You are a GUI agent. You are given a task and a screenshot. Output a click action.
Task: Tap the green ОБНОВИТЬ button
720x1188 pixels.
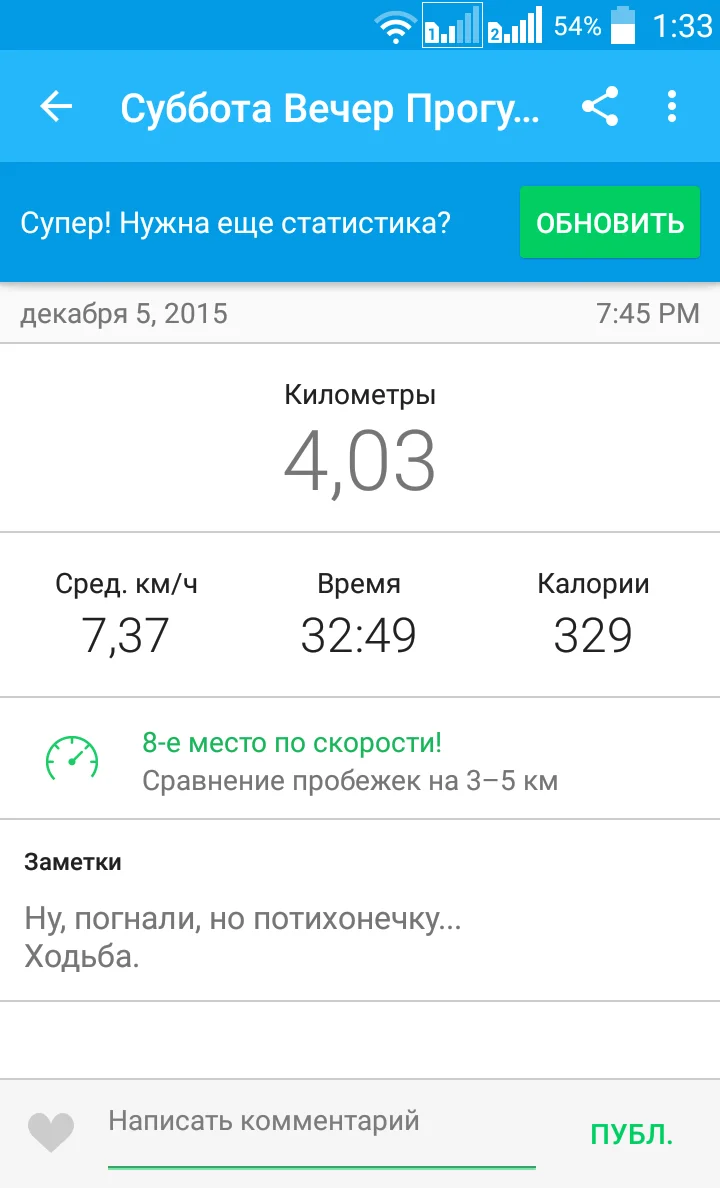(610, 223)
